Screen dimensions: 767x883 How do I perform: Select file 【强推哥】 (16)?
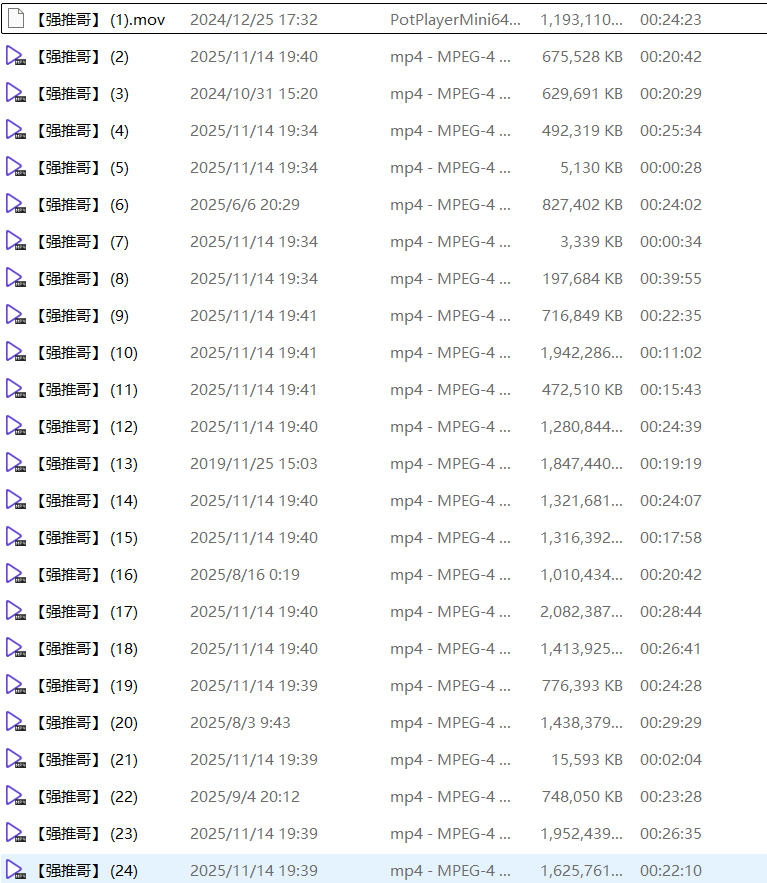[x=85, y=575]
